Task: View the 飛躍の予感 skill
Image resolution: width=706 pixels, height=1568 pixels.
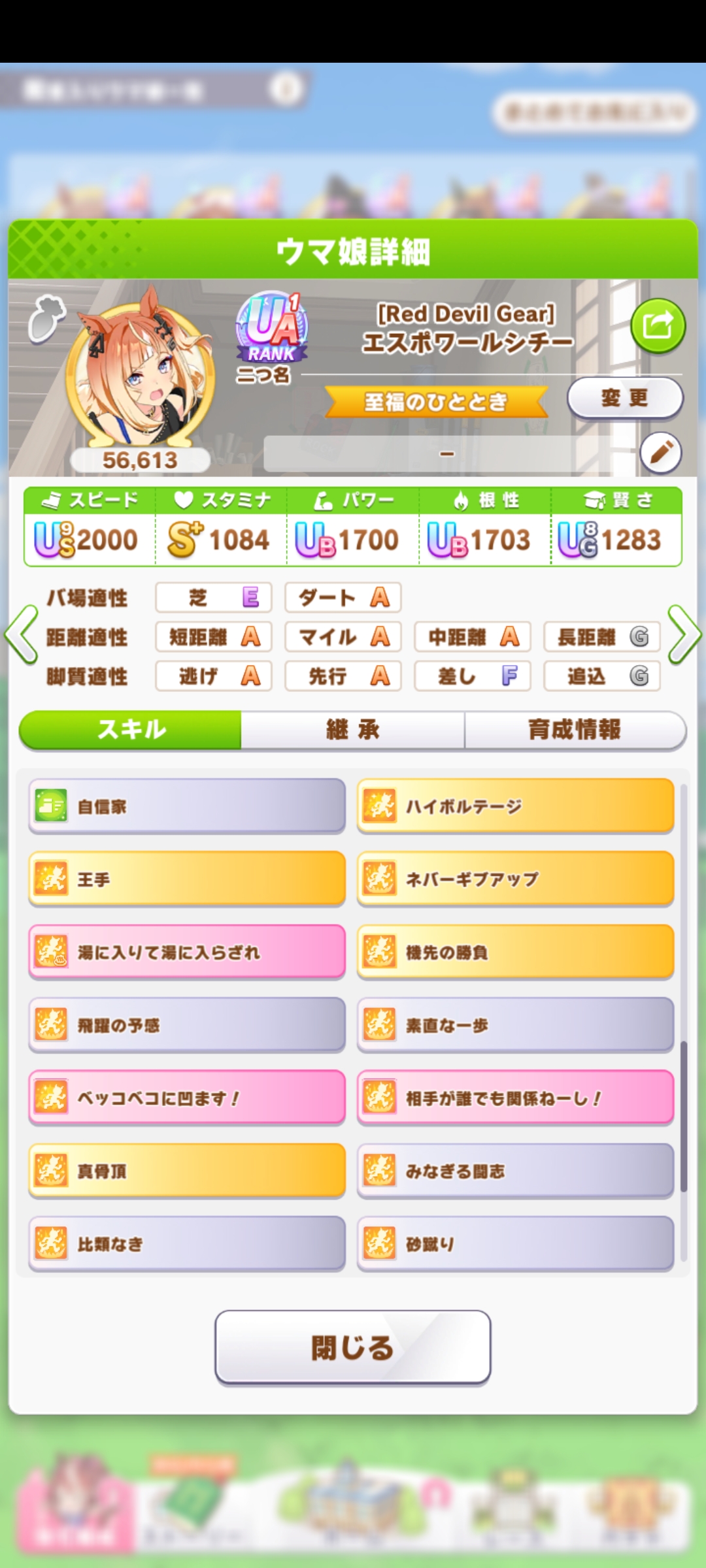Action: [187, 1025]
